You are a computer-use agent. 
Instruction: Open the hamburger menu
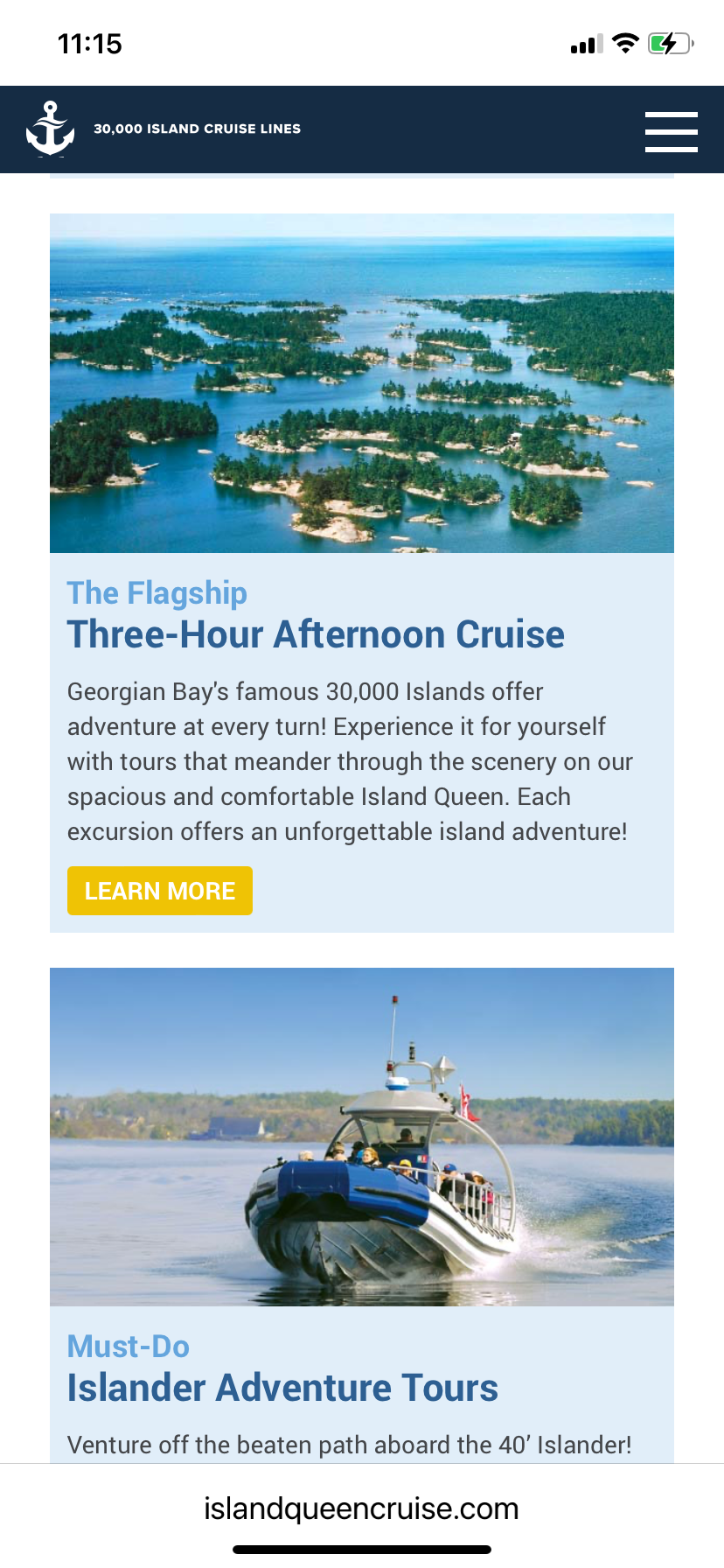pos(671,131)
